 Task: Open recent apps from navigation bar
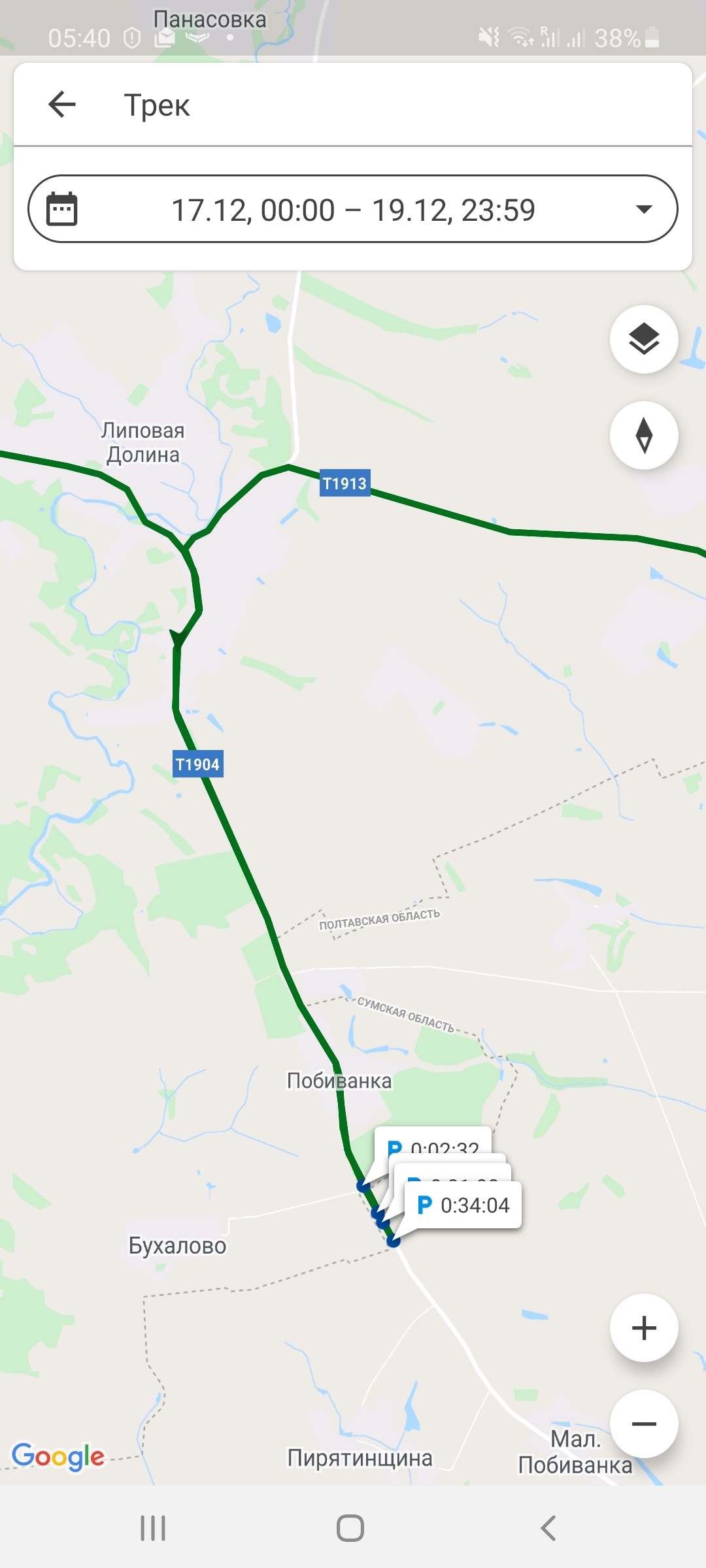(x=153, y=1528)
